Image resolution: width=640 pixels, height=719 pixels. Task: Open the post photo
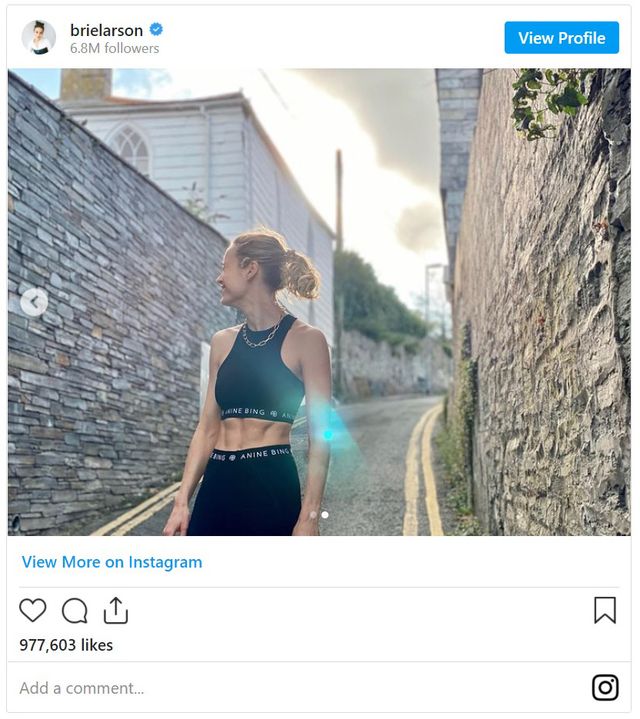pos(320,300)
